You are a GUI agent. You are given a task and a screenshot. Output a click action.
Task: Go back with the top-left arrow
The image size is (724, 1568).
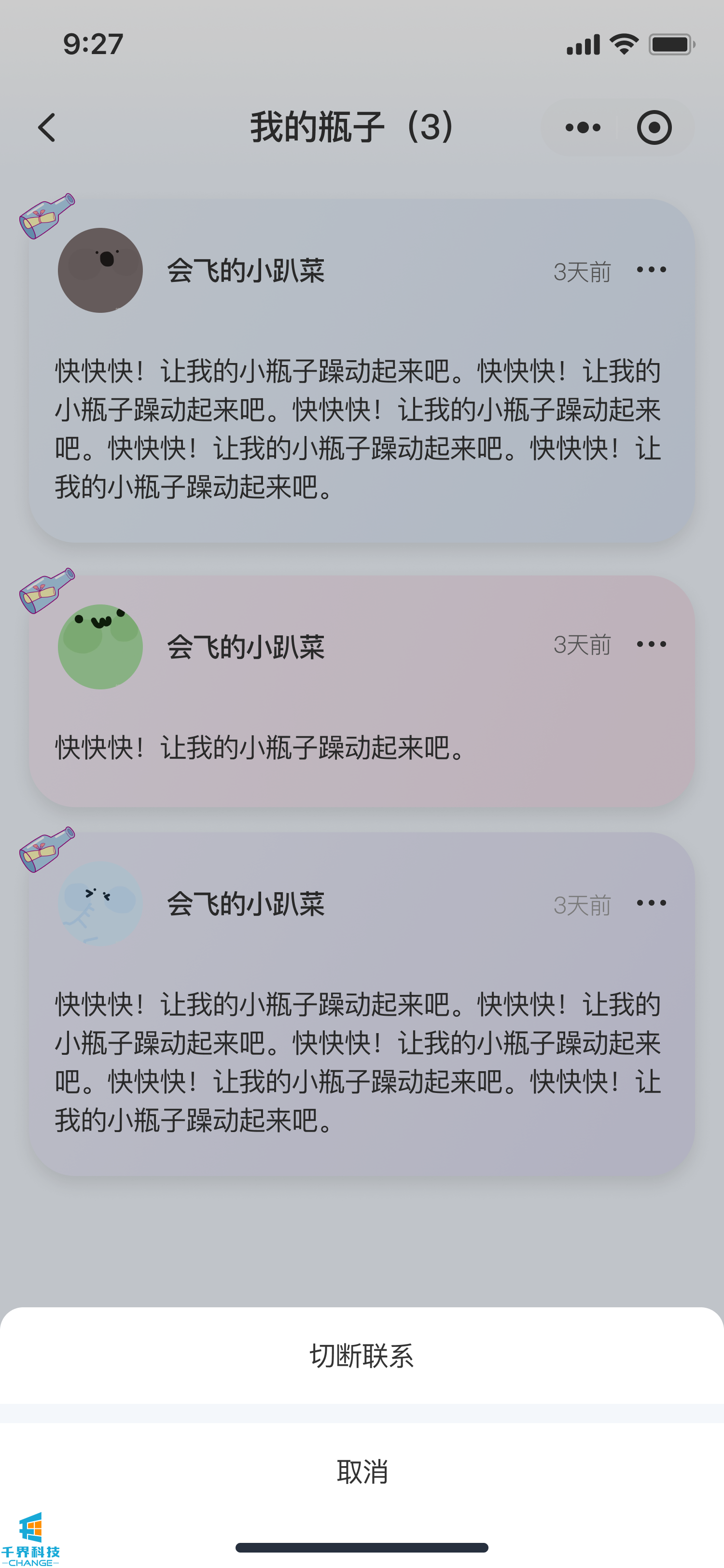[x=47, y=128]
